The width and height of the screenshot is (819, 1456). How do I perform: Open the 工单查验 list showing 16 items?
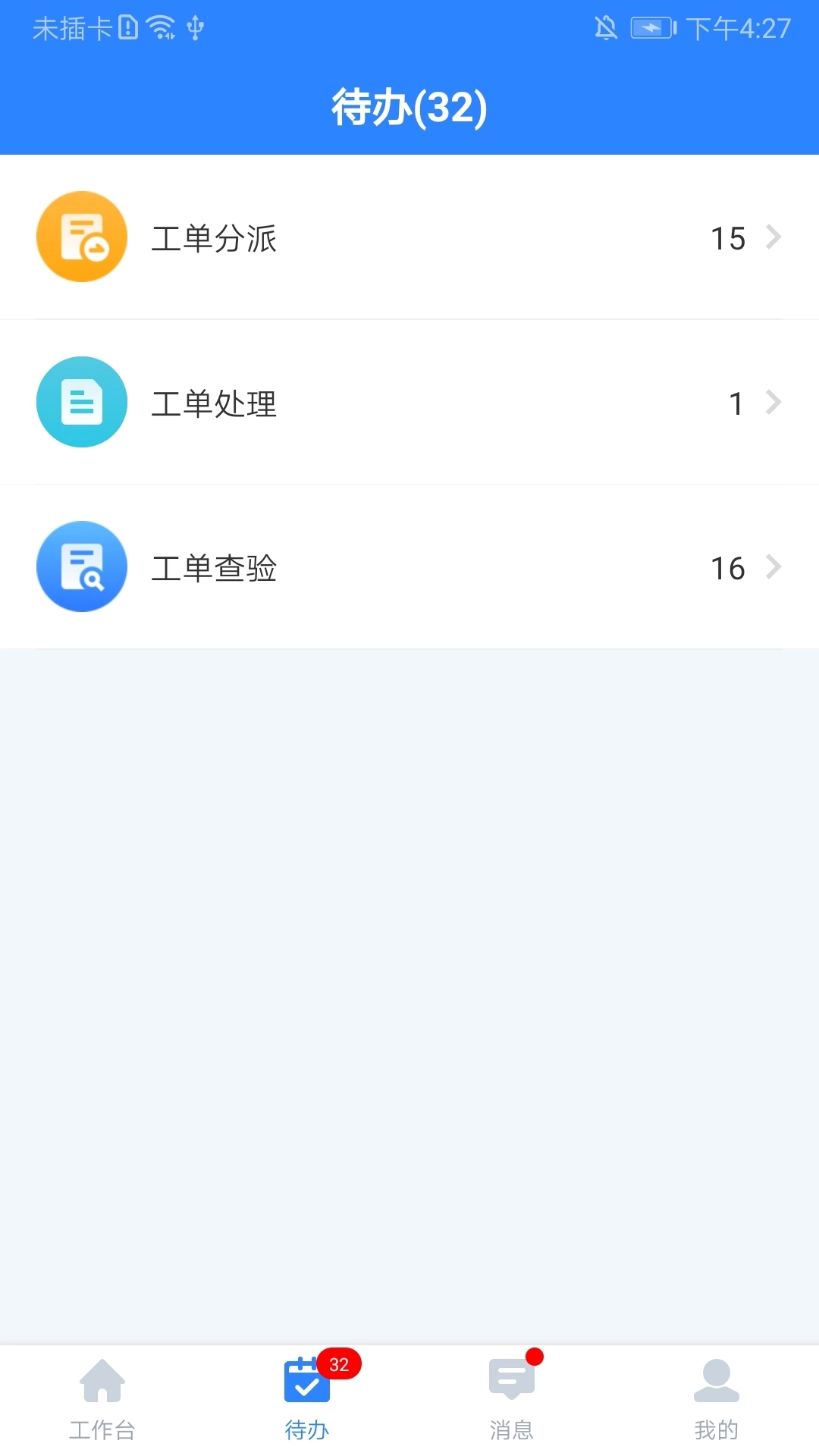(409, 566)
